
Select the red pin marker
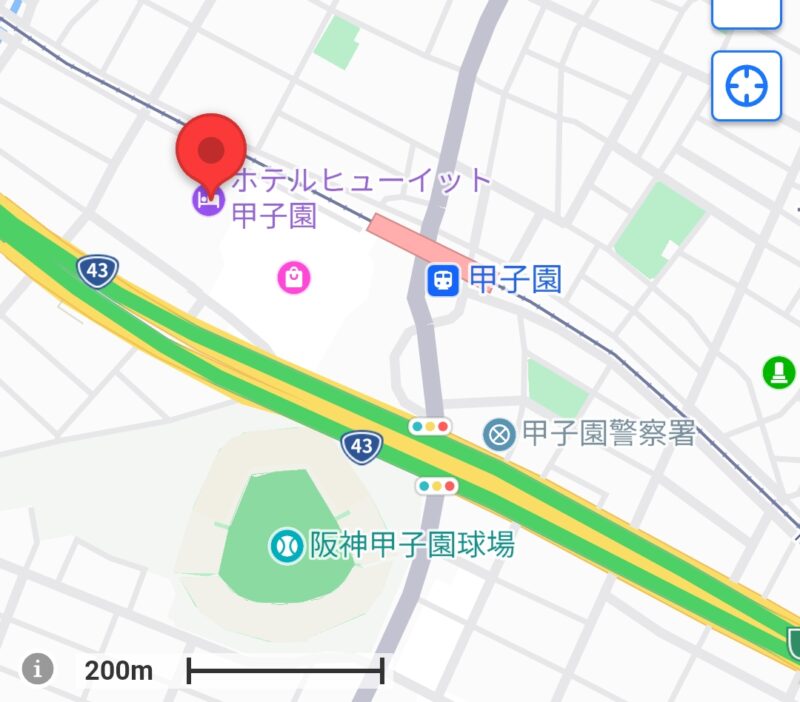(x=211, y=151)
